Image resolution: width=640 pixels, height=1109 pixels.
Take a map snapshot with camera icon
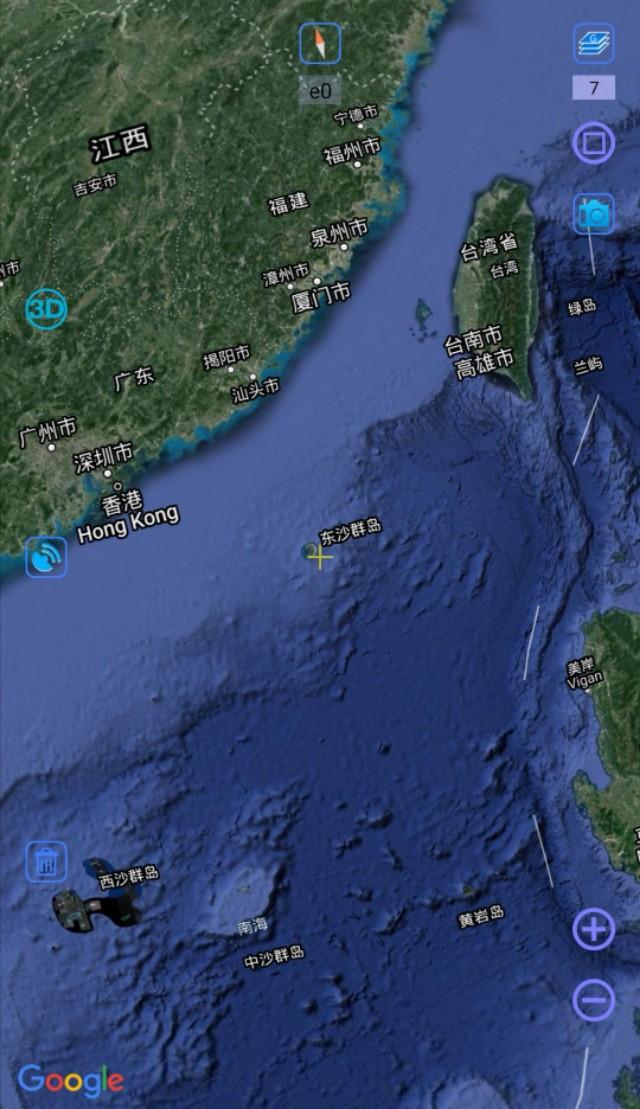593,214
